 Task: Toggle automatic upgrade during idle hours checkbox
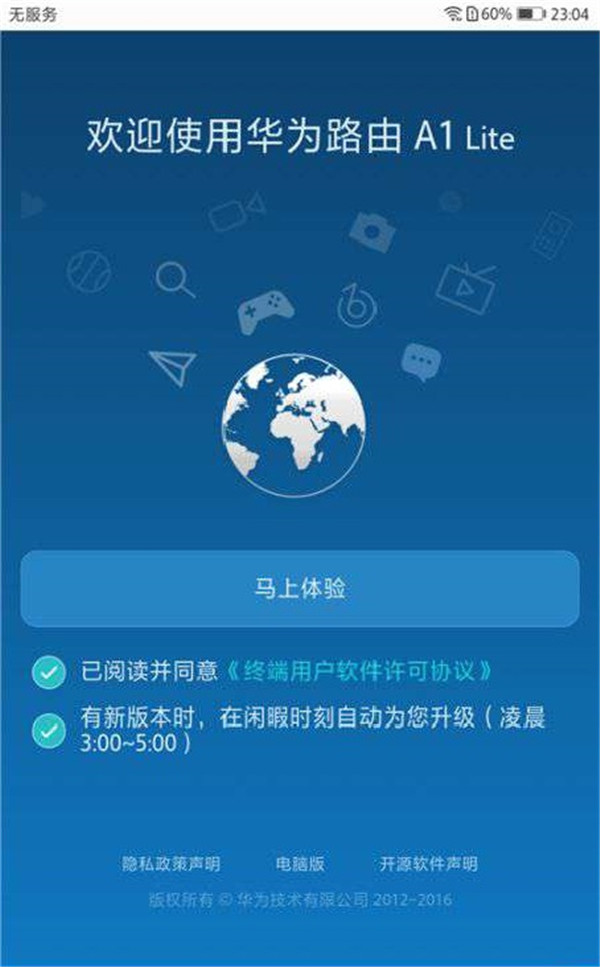(x=47, y=731)
